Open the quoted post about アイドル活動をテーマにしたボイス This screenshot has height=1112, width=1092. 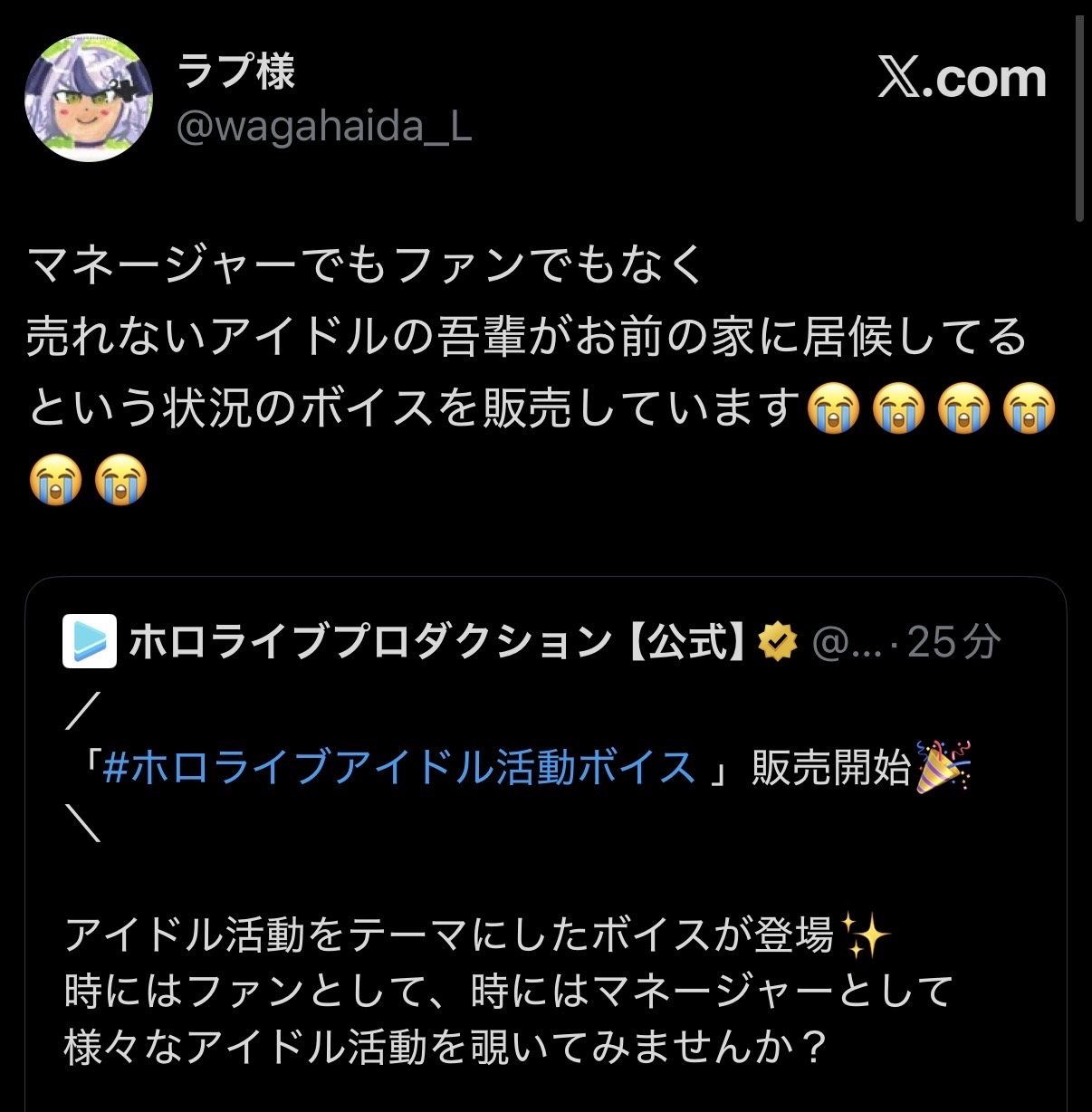tap(507, 989)
